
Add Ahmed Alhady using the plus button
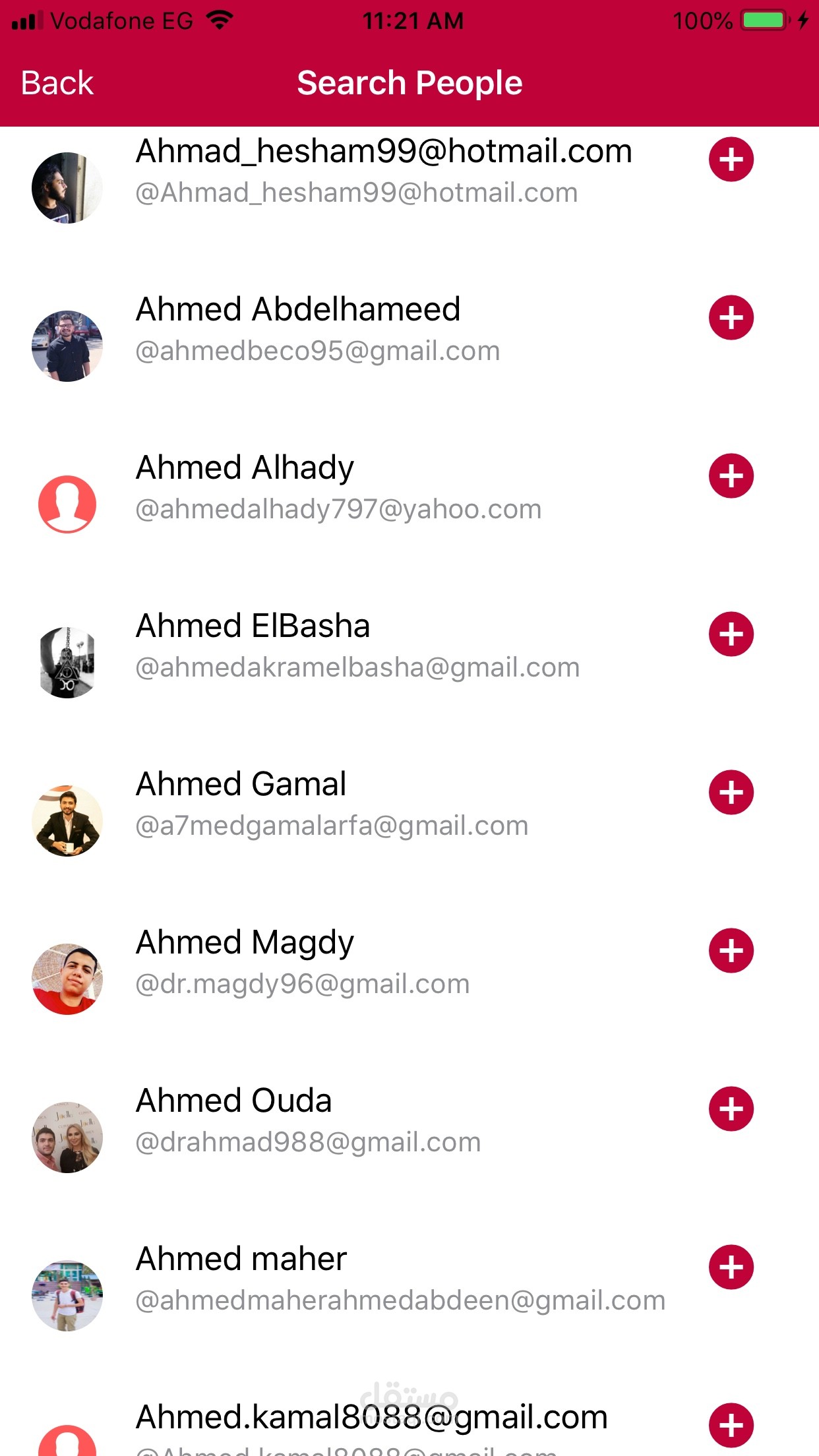tap(731, 476)
